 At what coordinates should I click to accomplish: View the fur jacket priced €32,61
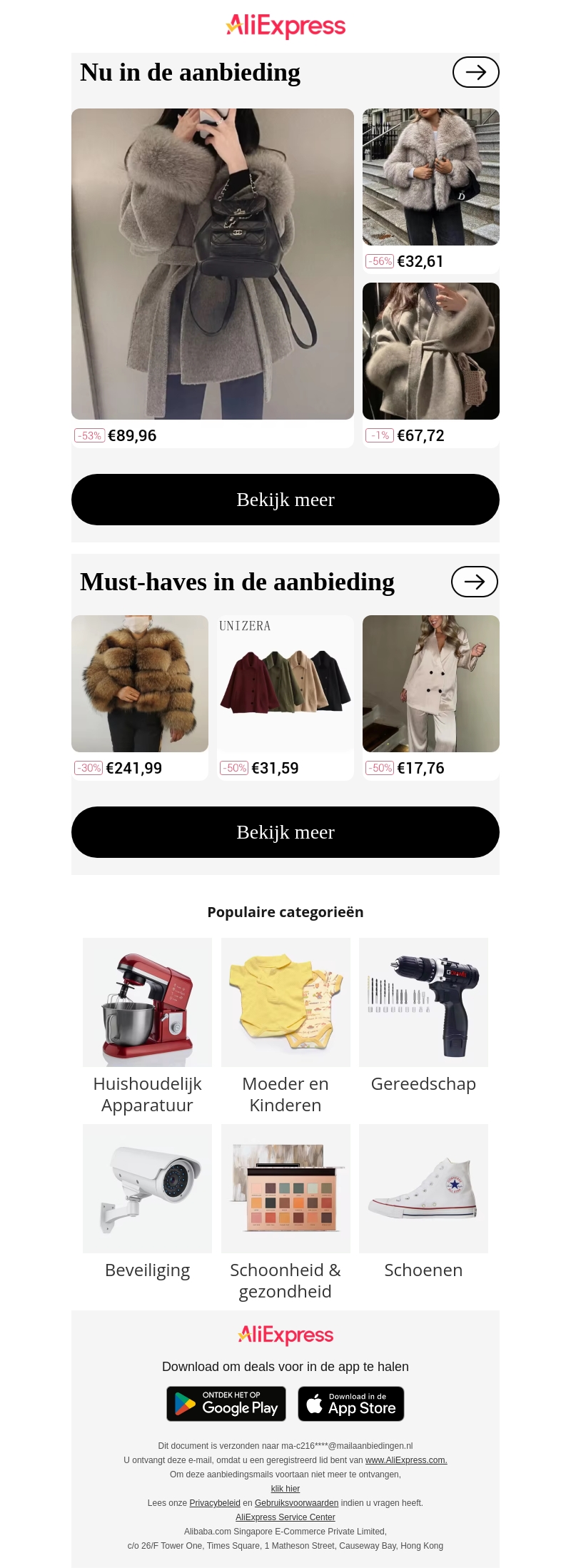point(431,177)
